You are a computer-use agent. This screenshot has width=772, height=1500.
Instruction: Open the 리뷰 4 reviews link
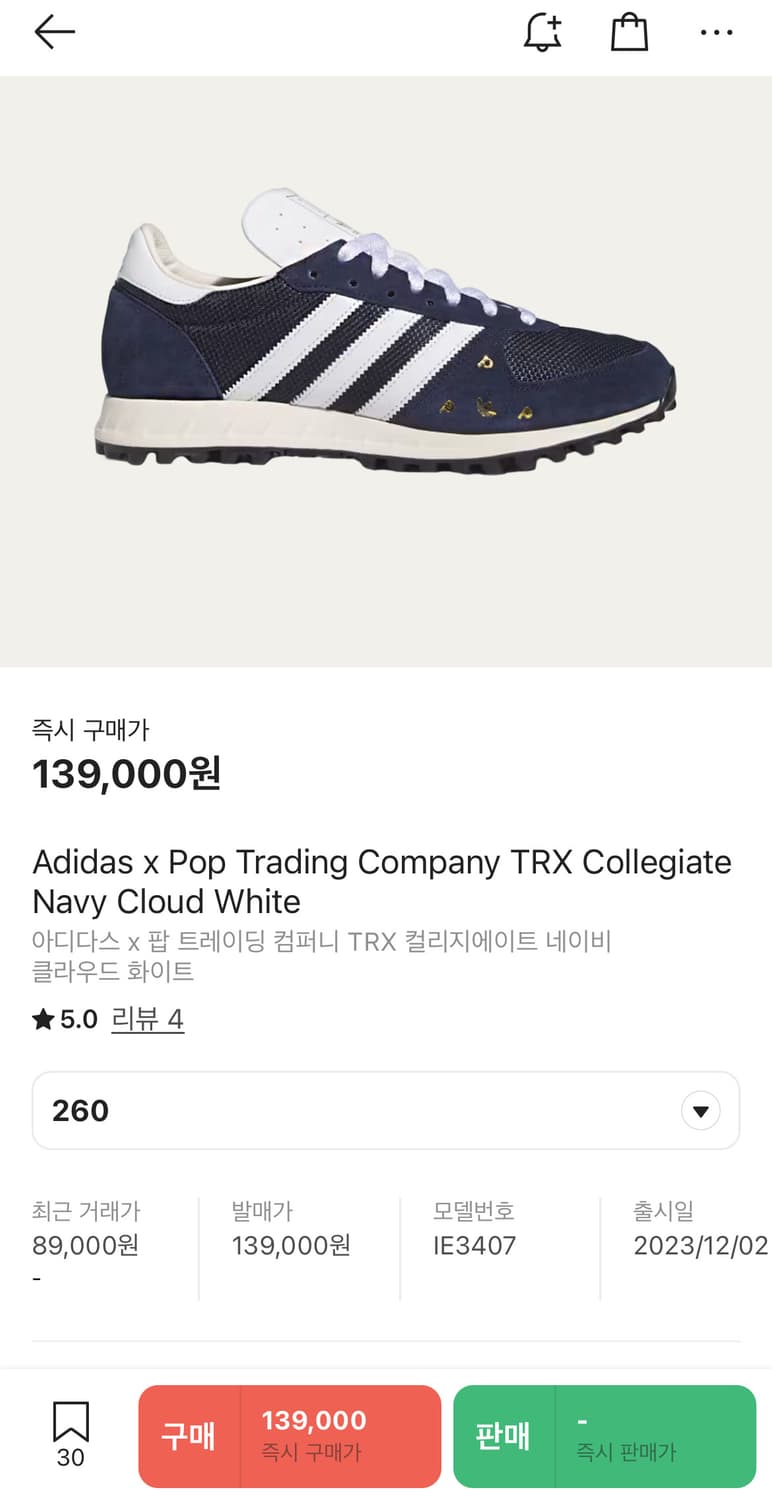click(x=148, y=1021)
